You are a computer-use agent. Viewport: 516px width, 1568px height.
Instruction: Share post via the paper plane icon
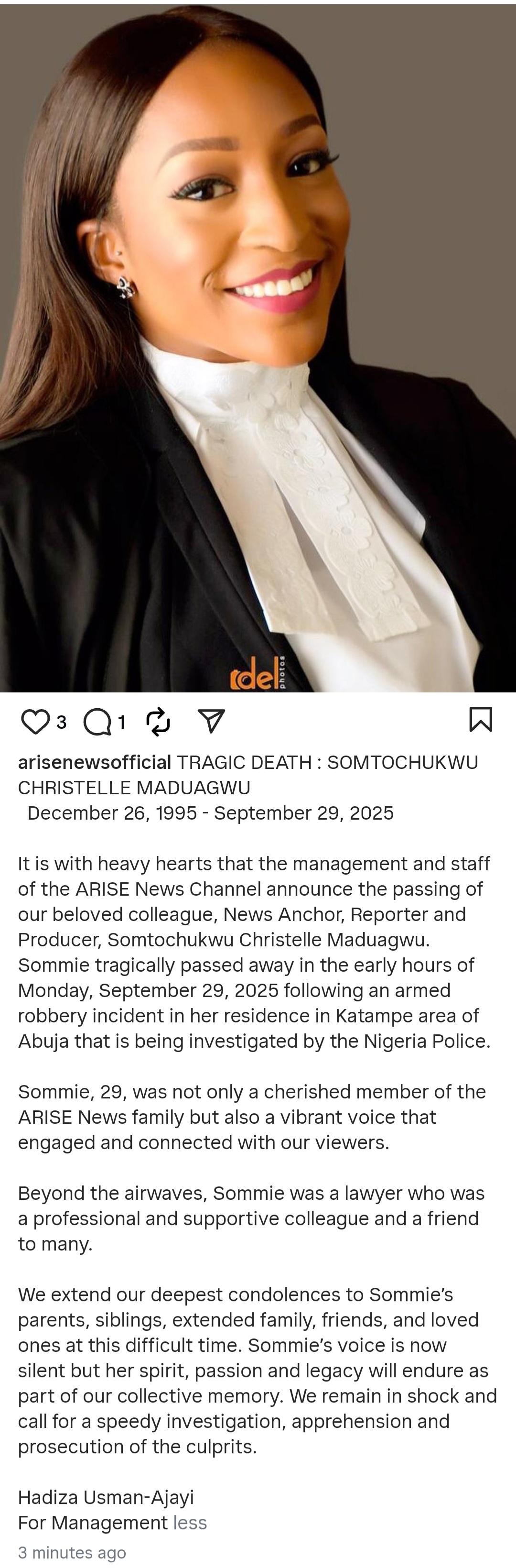coord(212,721)
